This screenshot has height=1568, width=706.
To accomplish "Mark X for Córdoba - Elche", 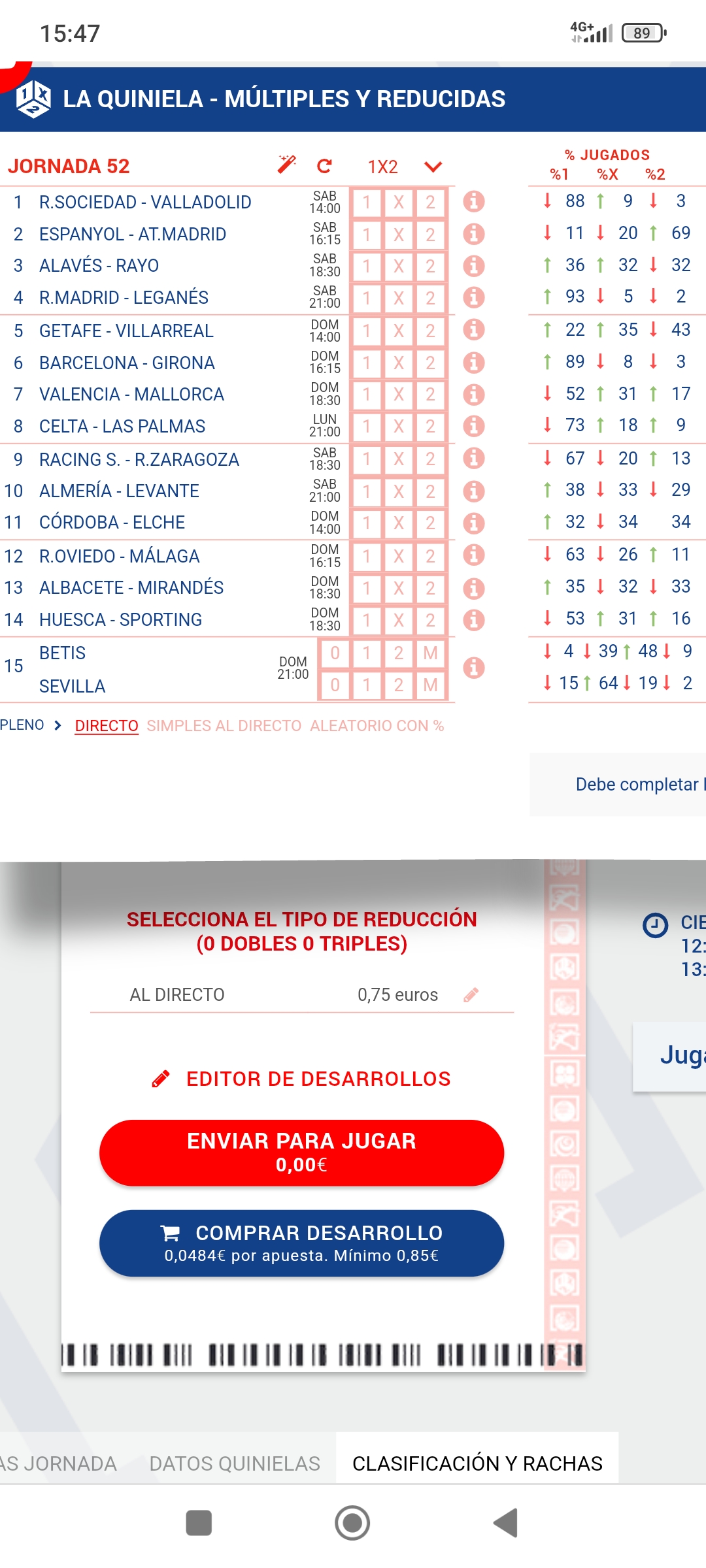I will click(399, 523).
